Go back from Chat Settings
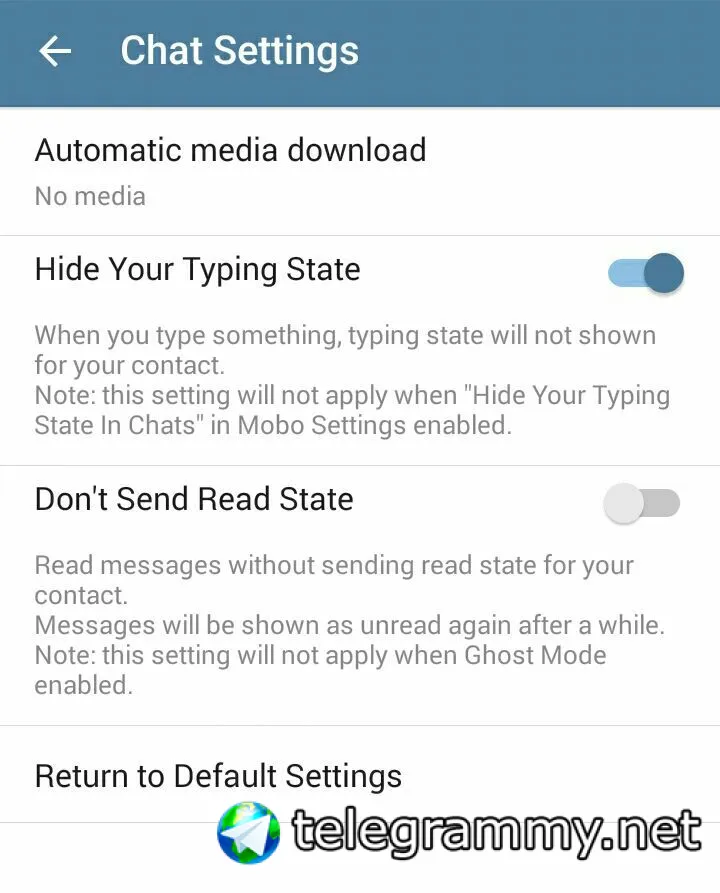This screenshot has height=893, width=720. click(55, 52)
